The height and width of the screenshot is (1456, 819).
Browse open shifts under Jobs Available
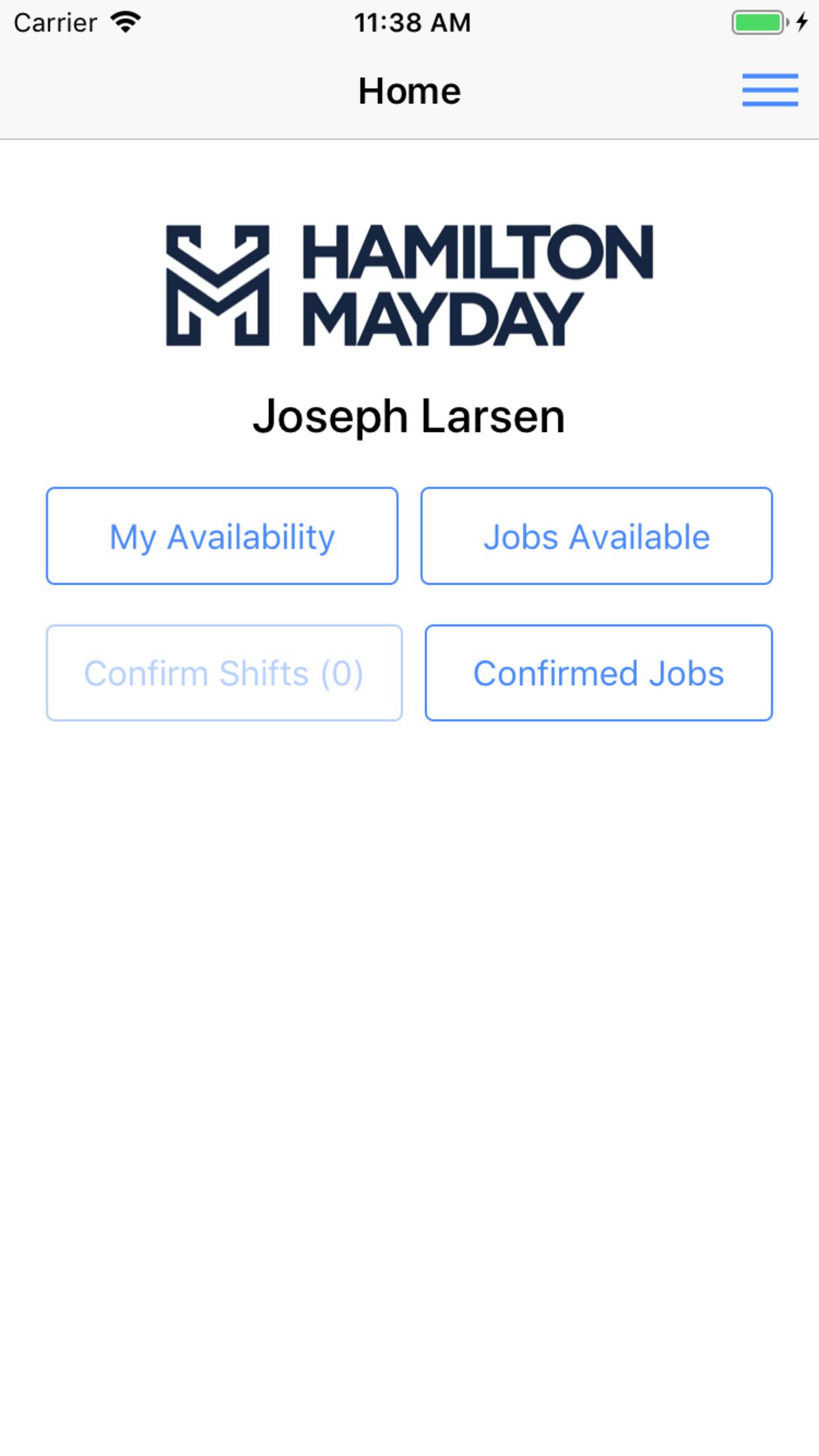(x=597, y=535)
